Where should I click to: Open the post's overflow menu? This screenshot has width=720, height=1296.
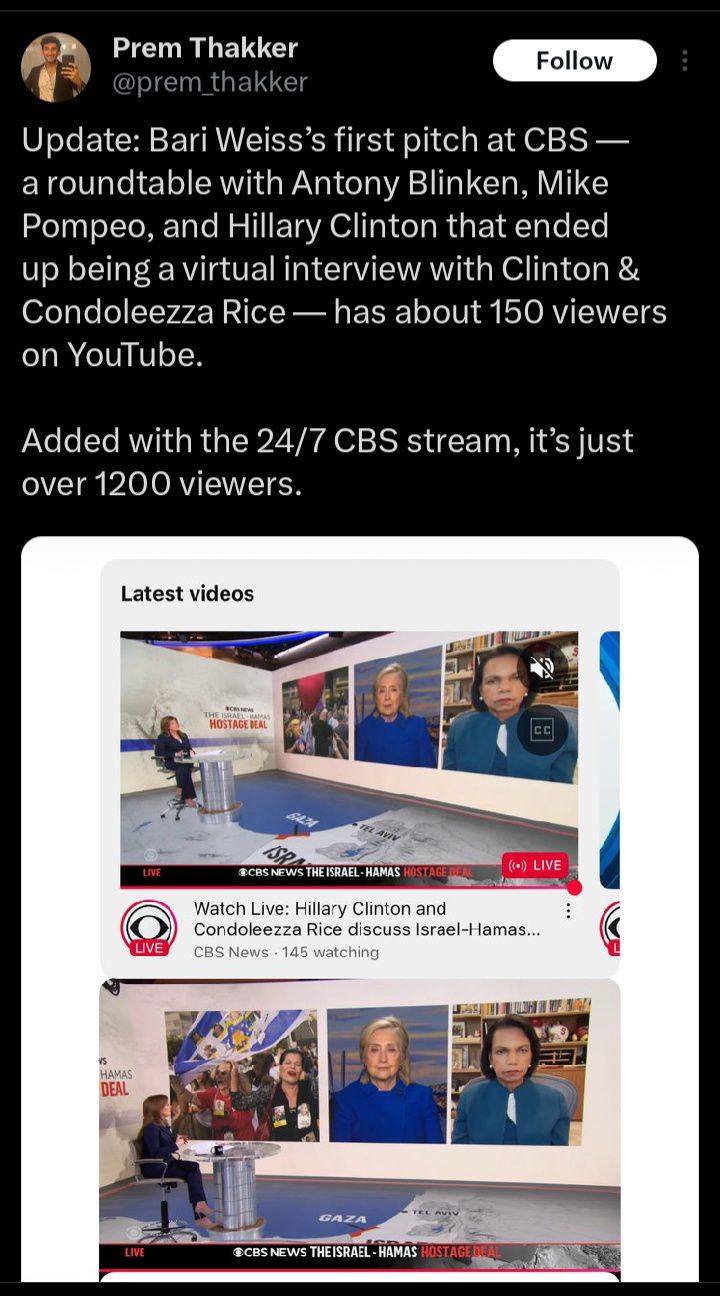[685, 61]
